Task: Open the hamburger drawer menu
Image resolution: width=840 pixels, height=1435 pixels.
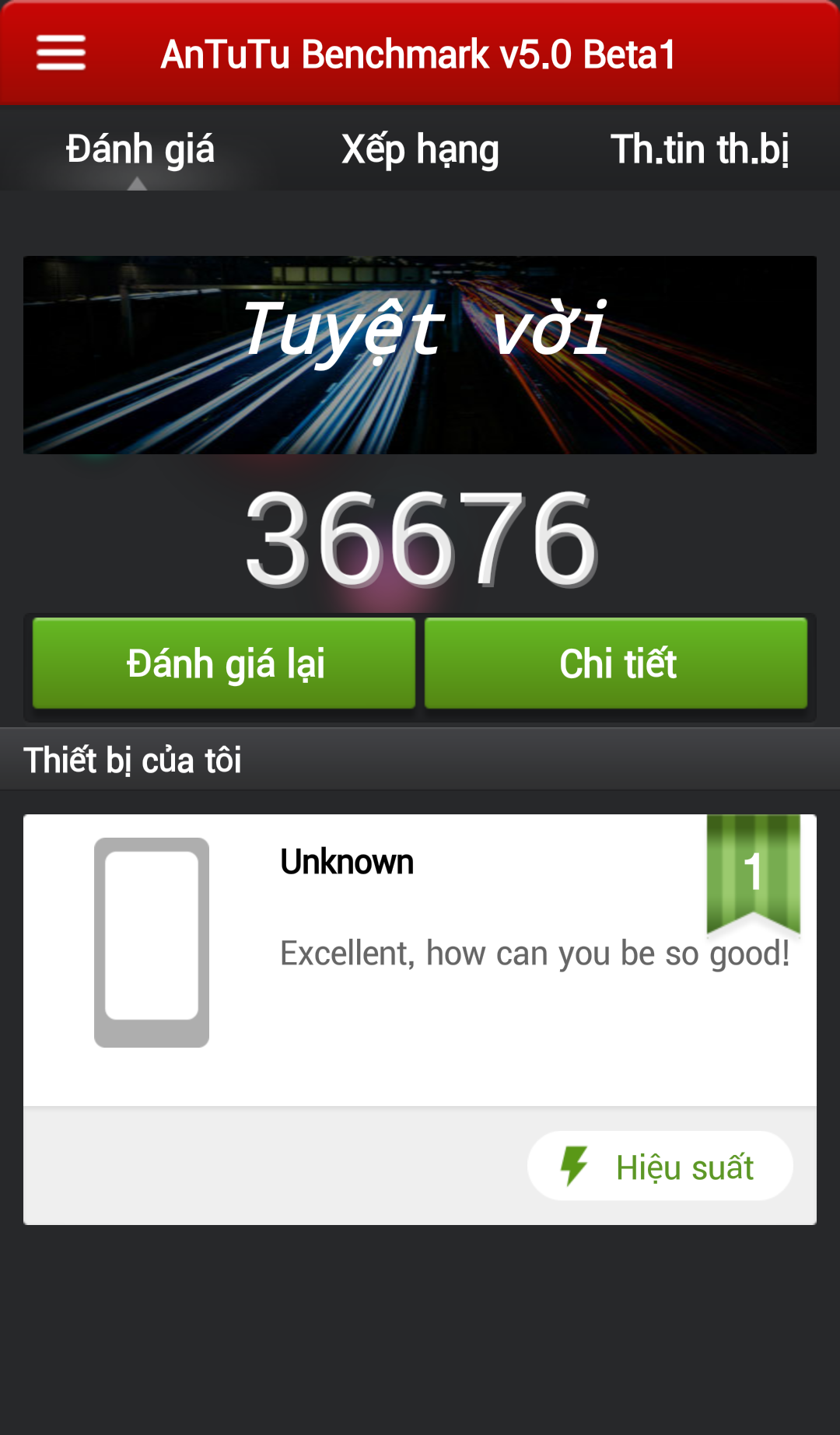Action: (61, 53)
